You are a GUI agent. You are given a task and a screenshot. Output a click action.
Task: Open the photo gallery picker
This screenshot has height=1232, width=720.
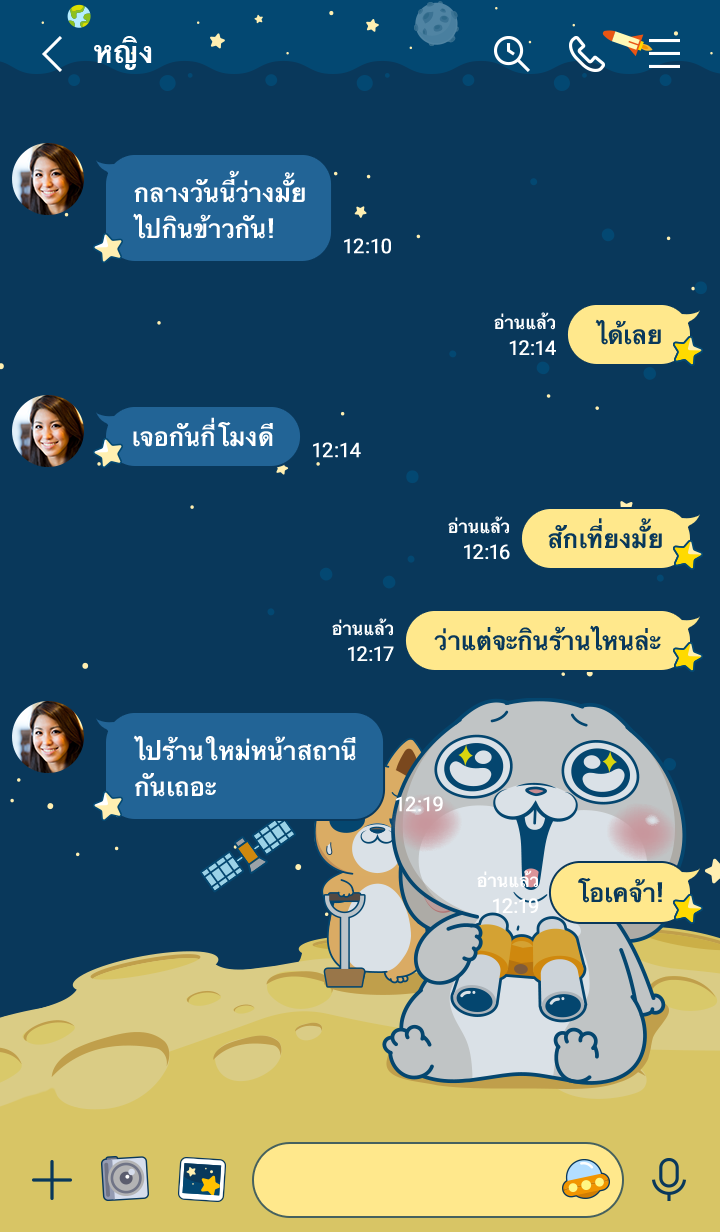coord(202,1179)
